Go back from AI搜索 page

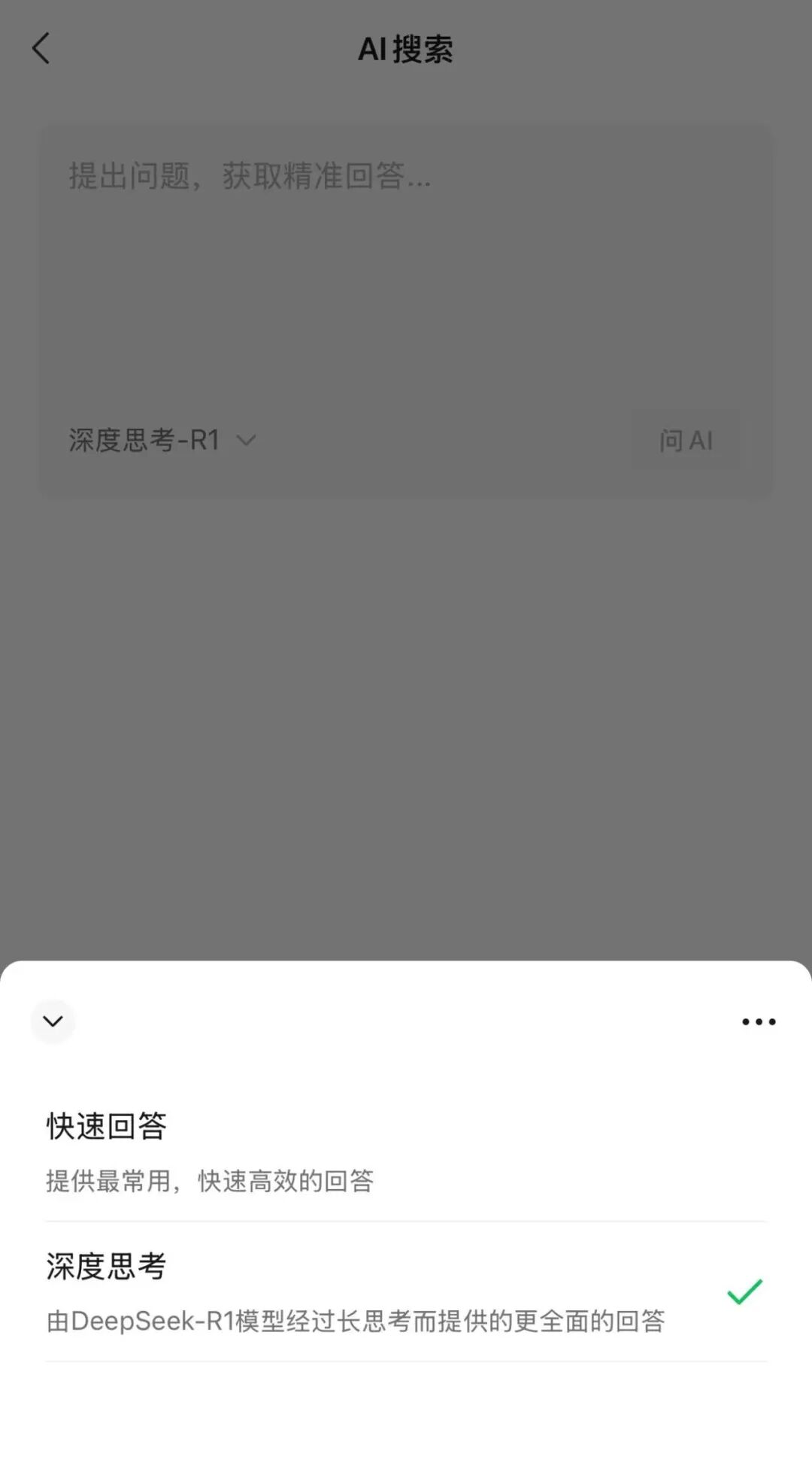pos(41,49)
